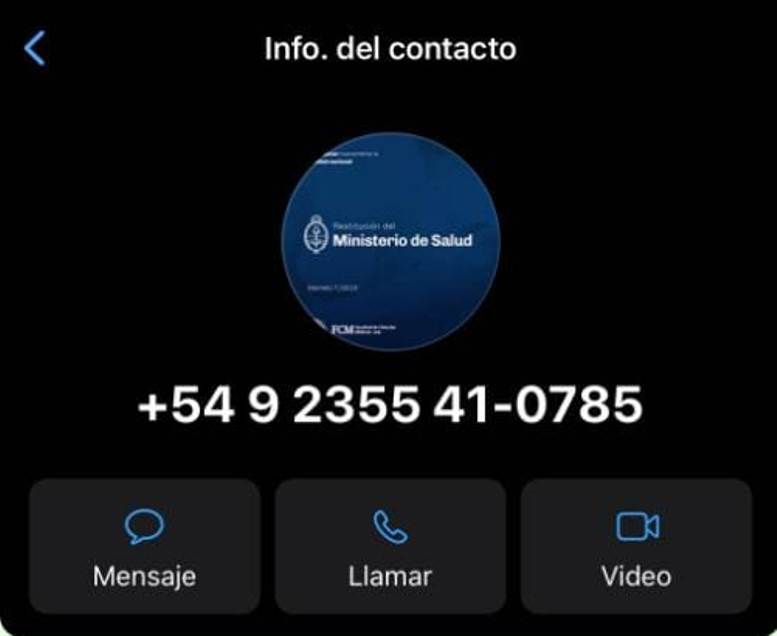Viewport: 777px width, 636px height.
Task: Tap the Mensaje button
Action: tap(144, 546)
